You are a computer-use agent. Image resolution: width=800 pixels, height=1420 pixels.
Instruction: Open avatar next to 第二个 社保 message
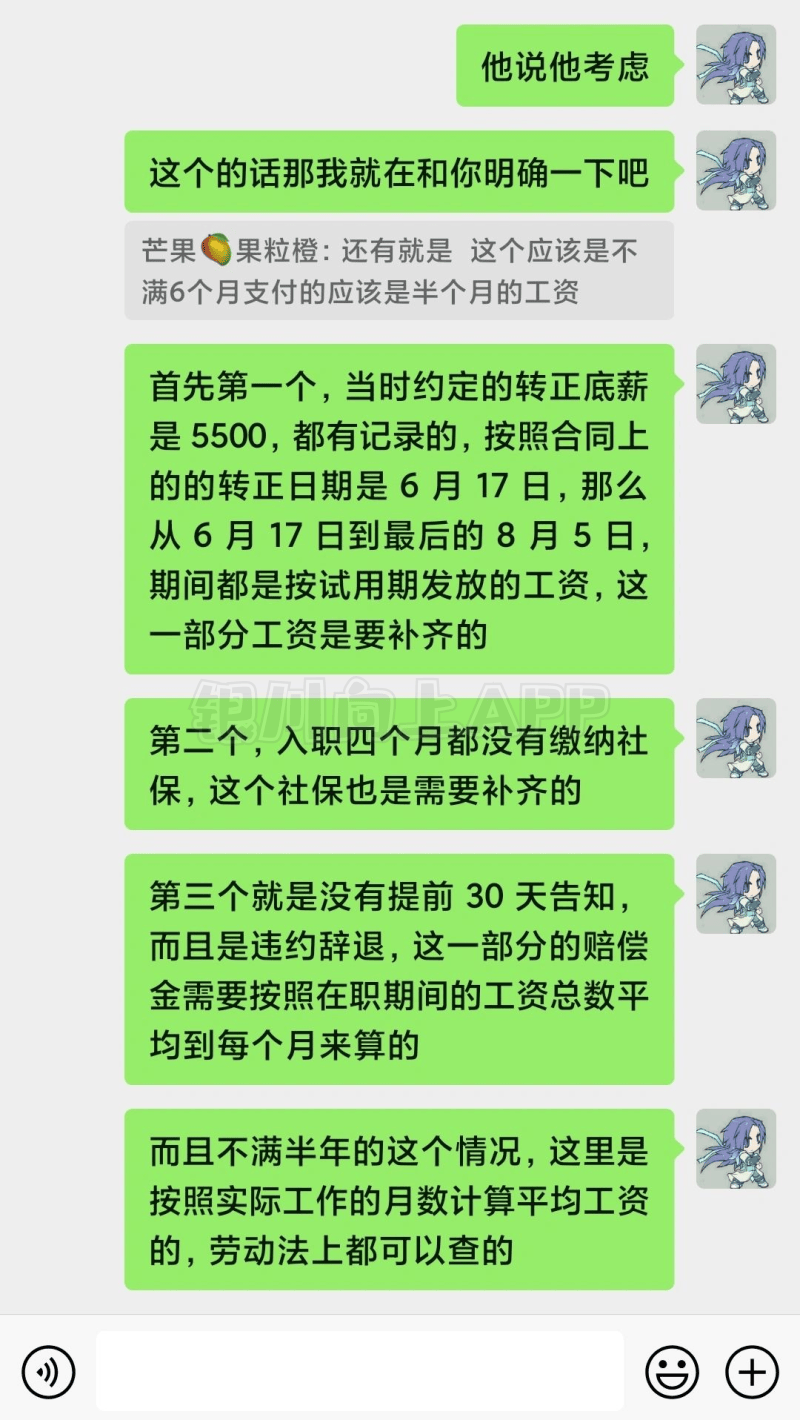pyautogui.click(x=736, y=738)
